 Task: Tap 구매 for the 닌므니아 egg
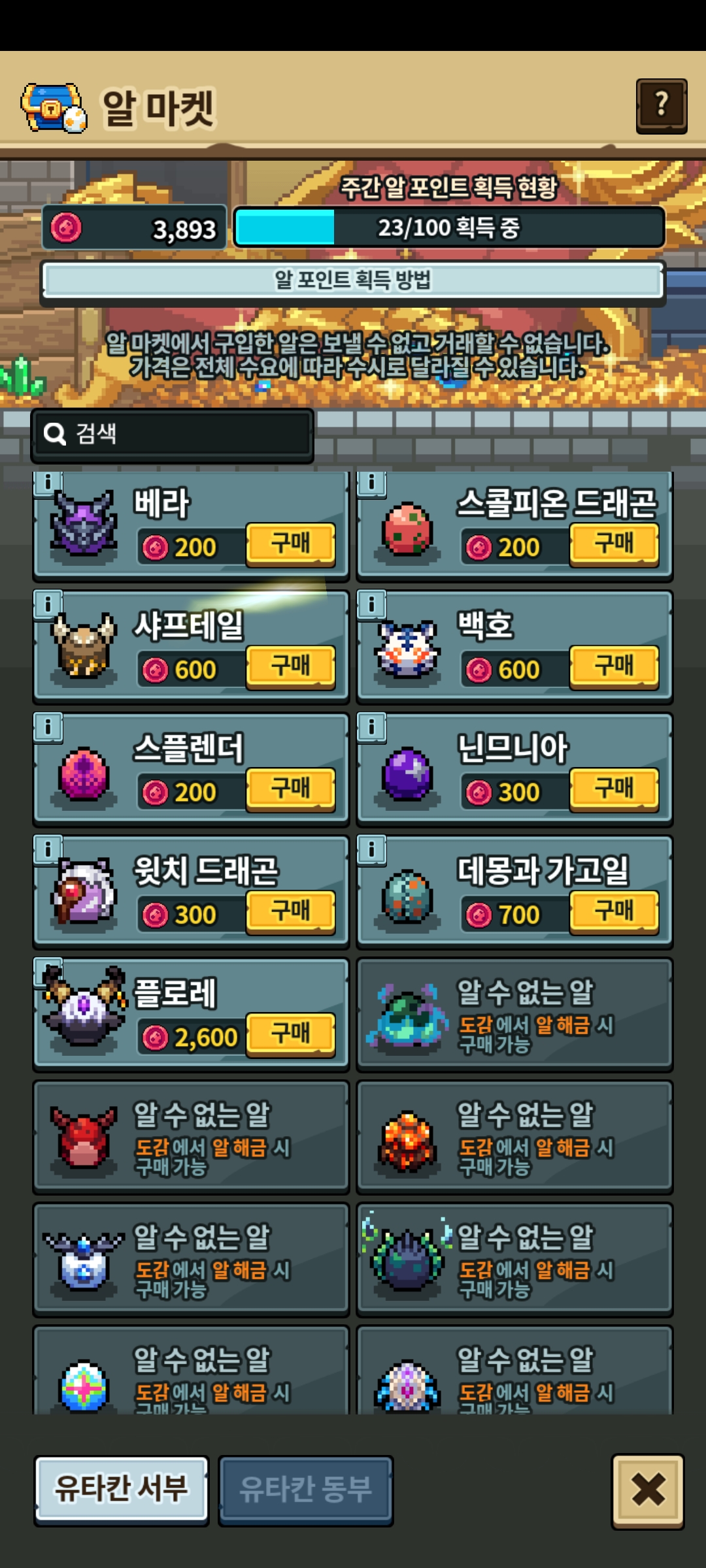[x=614, y=789]
